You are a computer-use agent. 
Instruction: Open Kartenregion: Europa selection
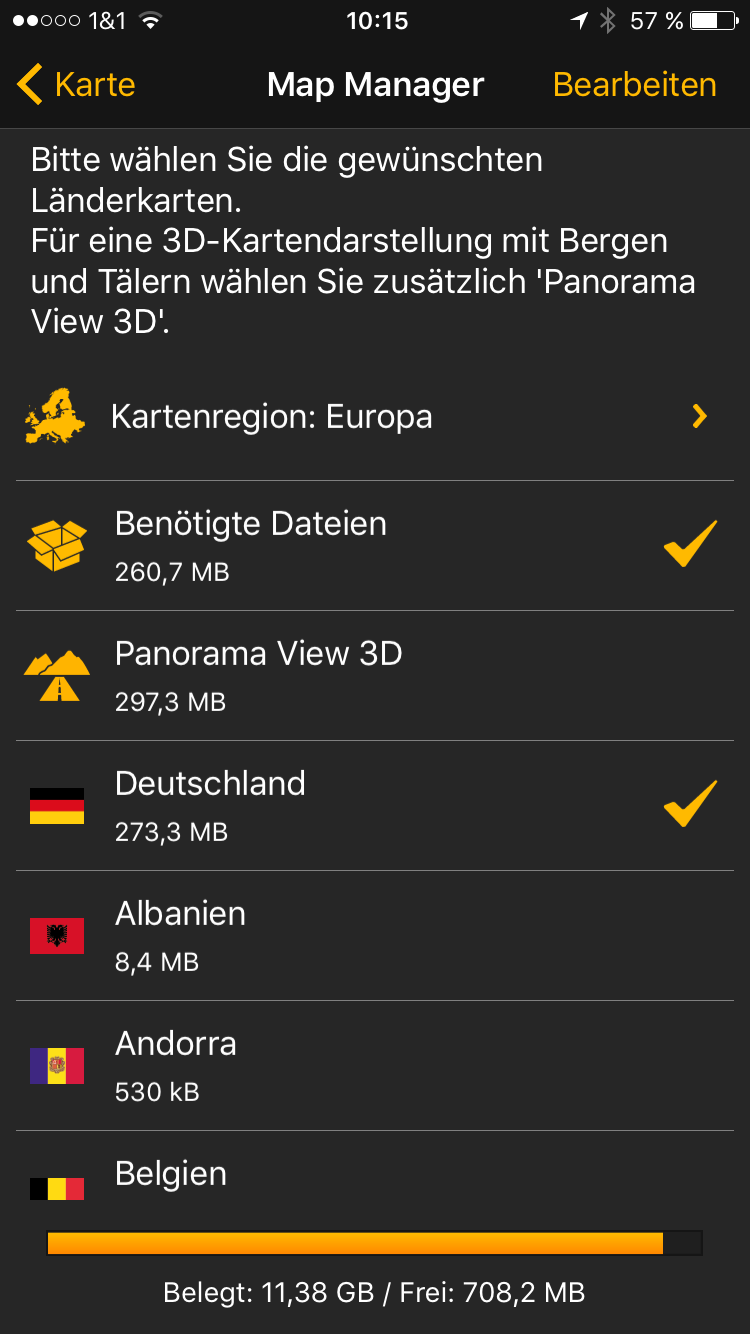tap(375, 416)
